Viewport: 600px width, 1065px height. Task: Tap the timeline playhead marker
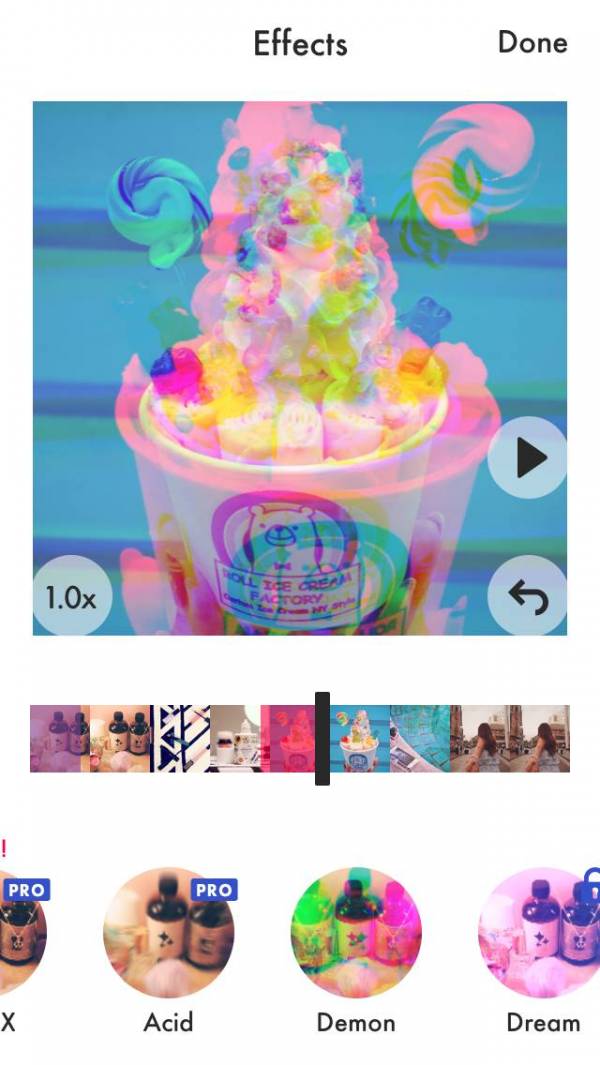point(322,738)
